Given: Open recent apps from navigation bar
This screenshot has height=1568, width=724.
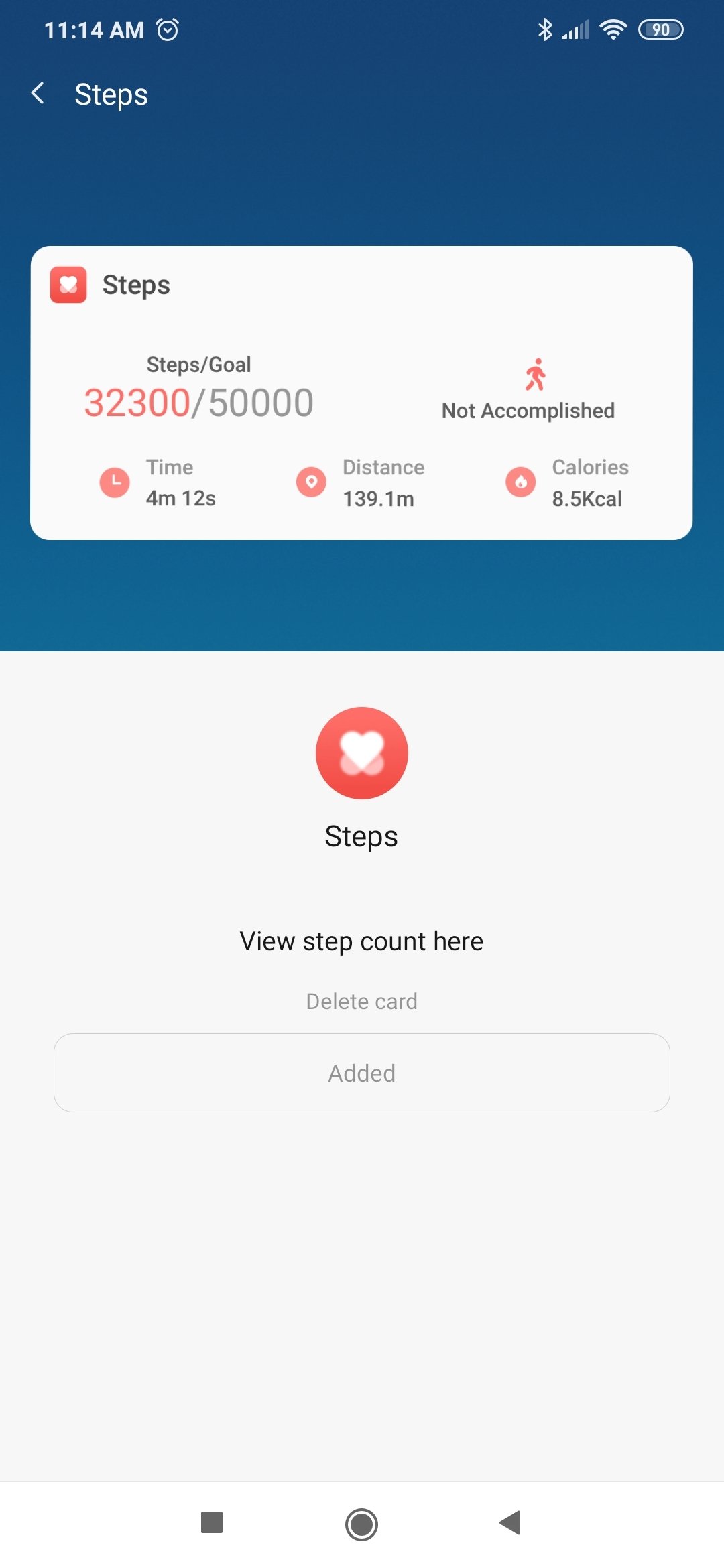Looking at the screenshot, I should tap(212, 1522).
